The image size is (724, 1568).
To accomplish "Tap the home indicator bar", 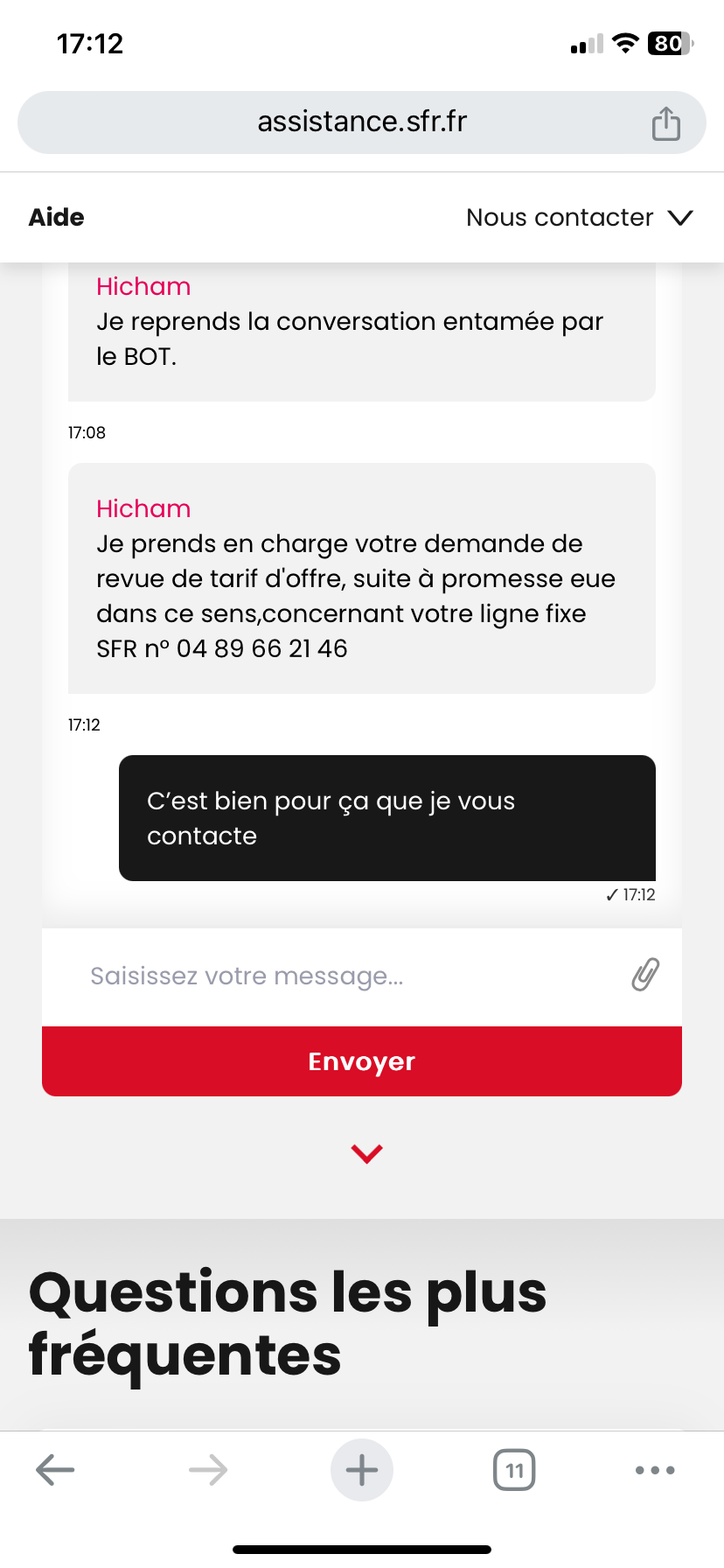I will [362, 1547].
